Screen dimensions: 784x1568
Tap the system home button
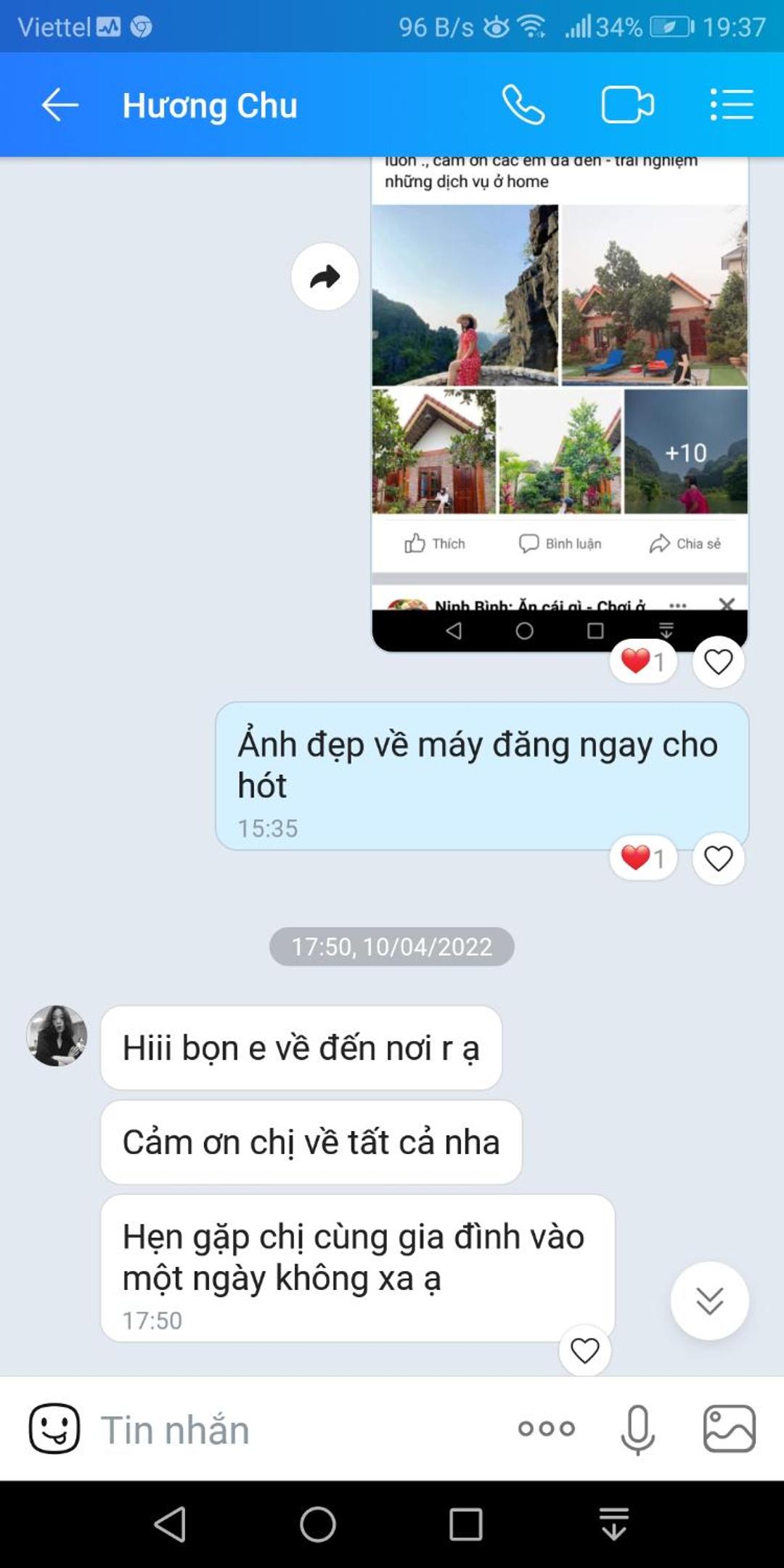point(318,1524)
